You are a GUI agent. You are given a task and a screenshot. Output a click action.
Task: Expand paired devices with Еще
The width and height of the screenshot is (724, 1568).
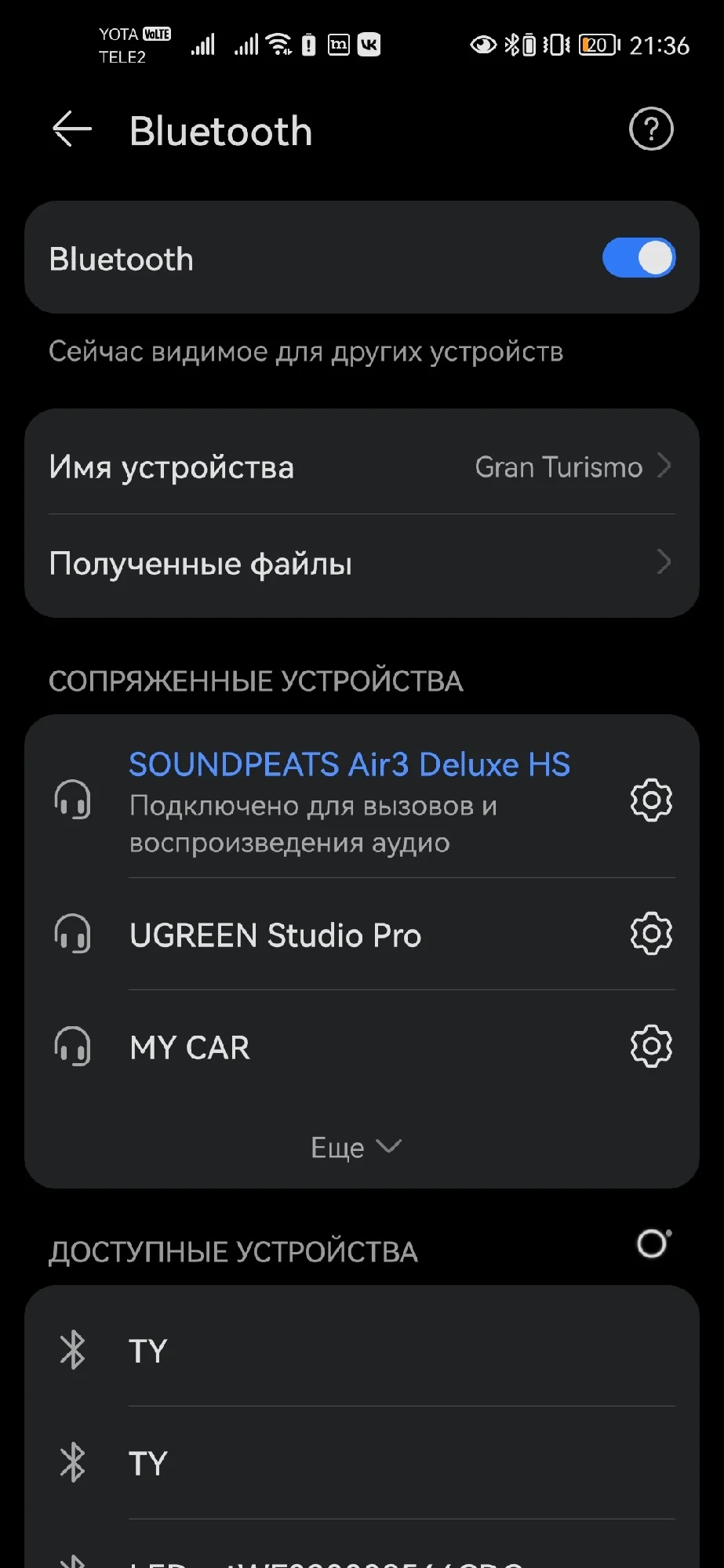coord(356,1147)
